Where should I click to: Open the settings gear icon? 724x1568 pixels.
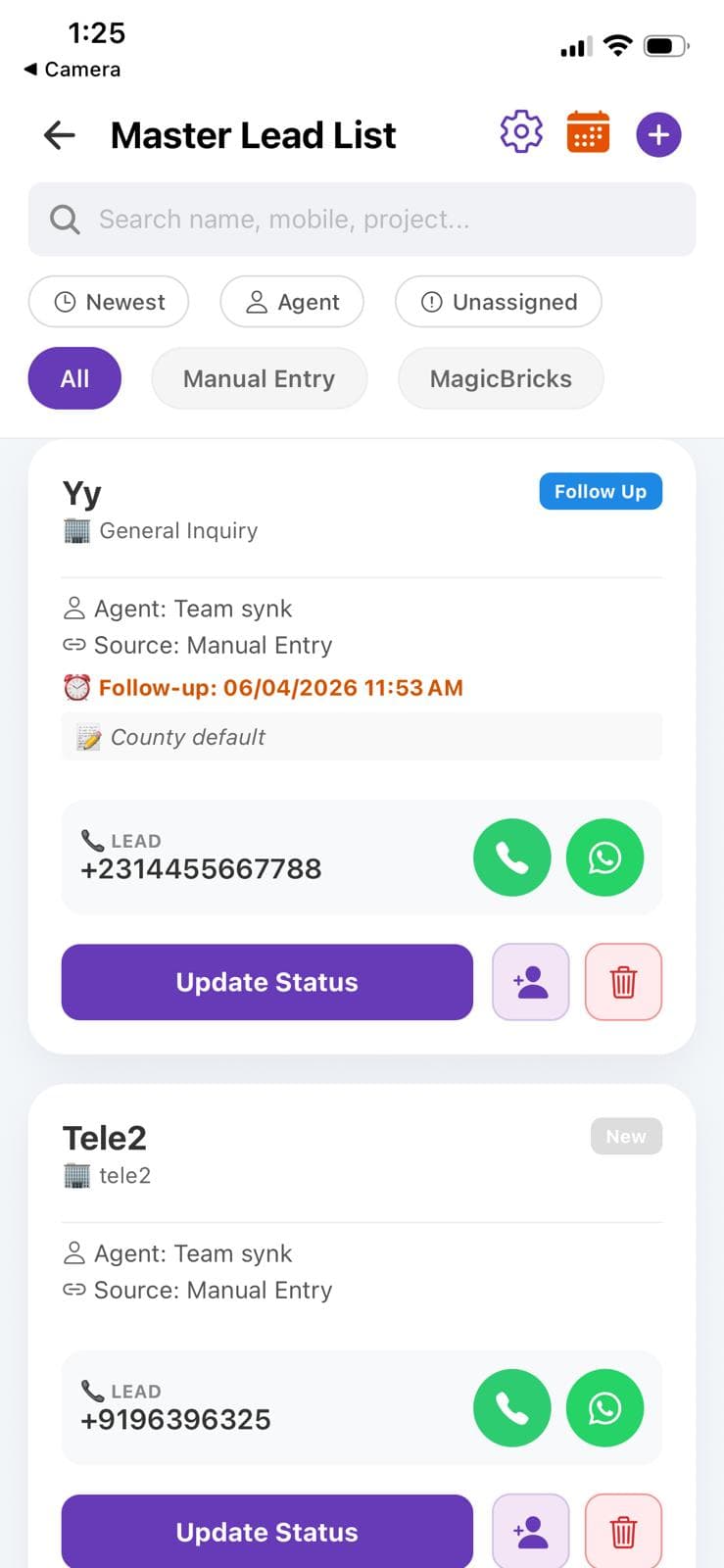[520, 133]
